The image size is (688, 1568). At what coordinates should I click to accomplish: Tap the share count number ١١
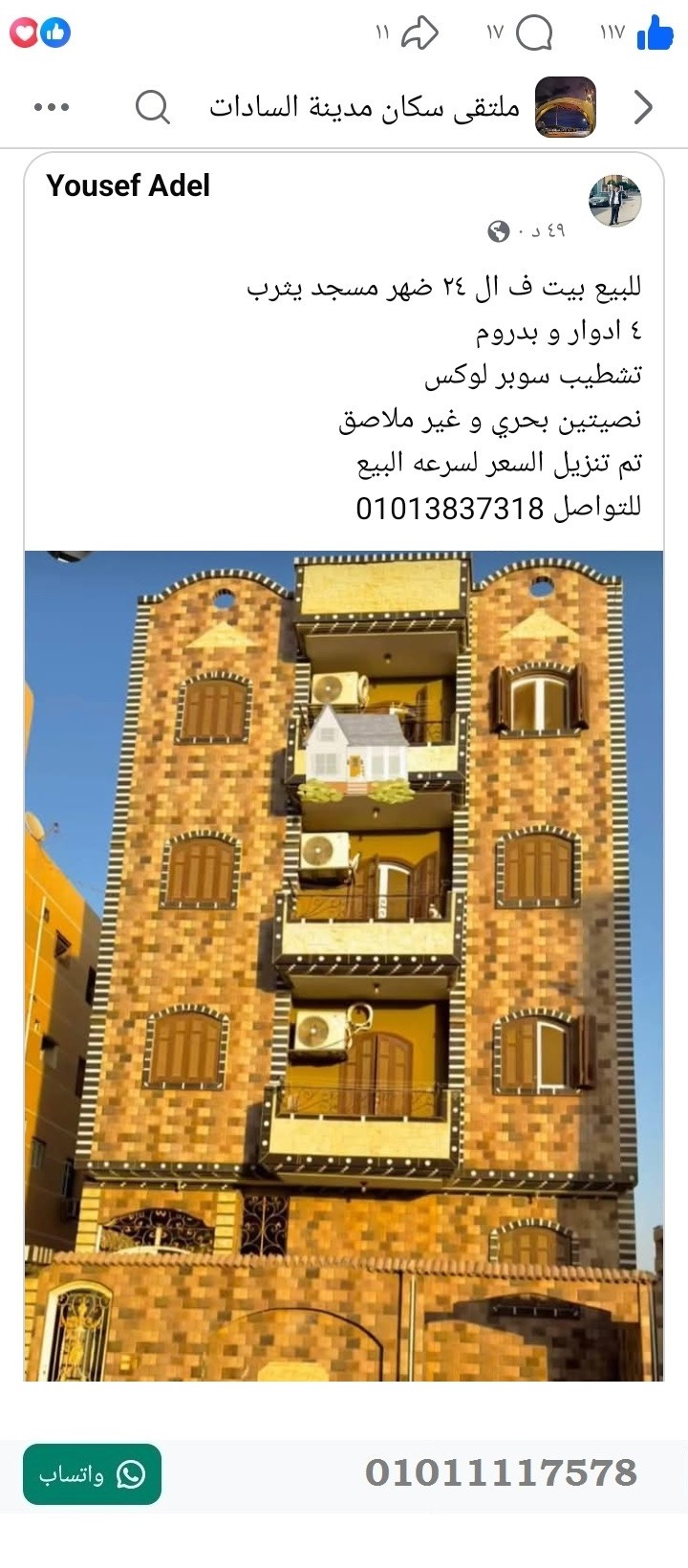tap(382, 34)
